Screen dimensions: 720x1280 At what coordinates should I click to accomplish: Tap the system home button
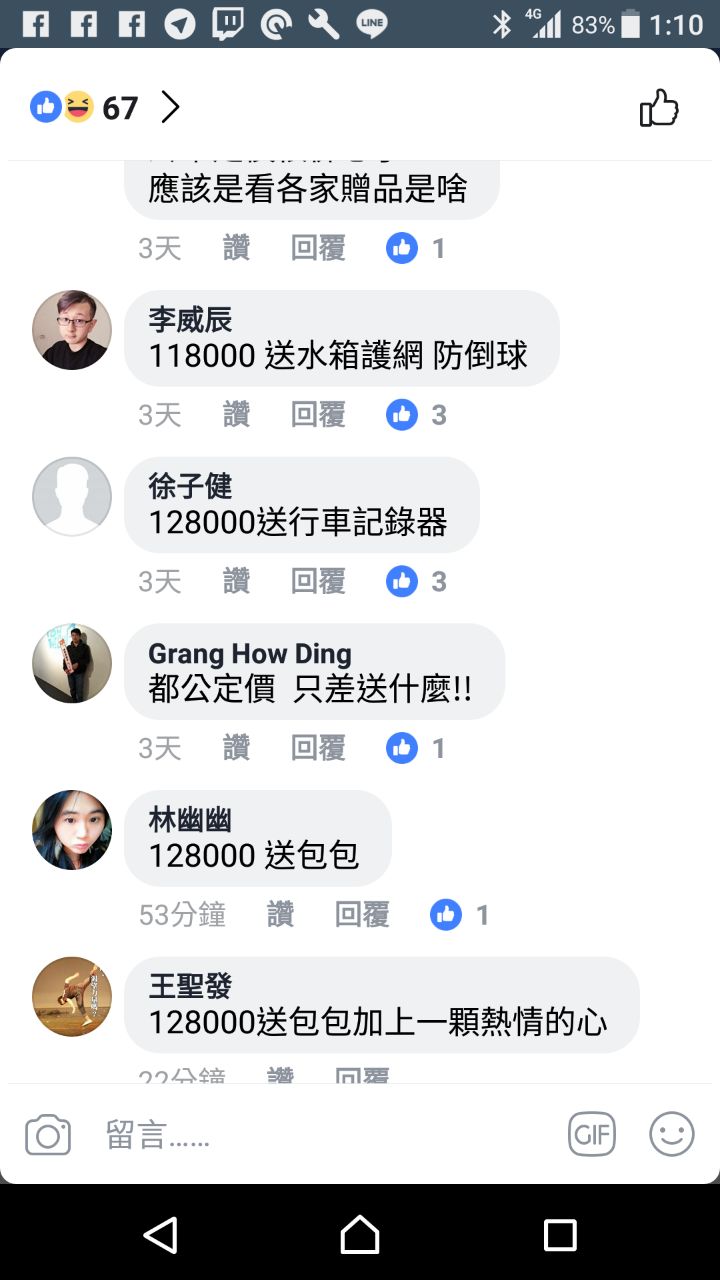pyautogui.click(x=360, y=1235)
